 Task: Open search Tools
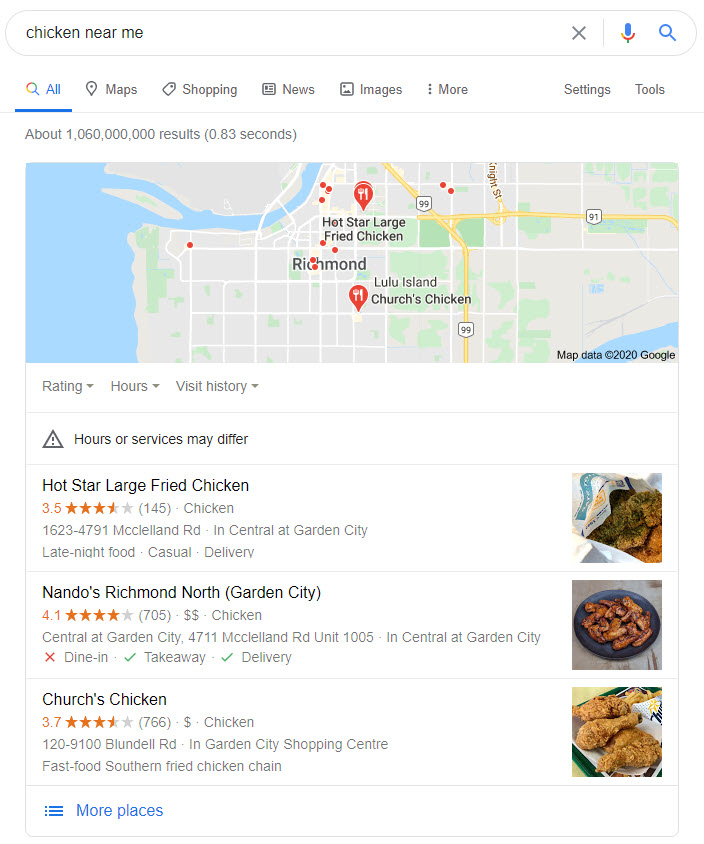649,89
